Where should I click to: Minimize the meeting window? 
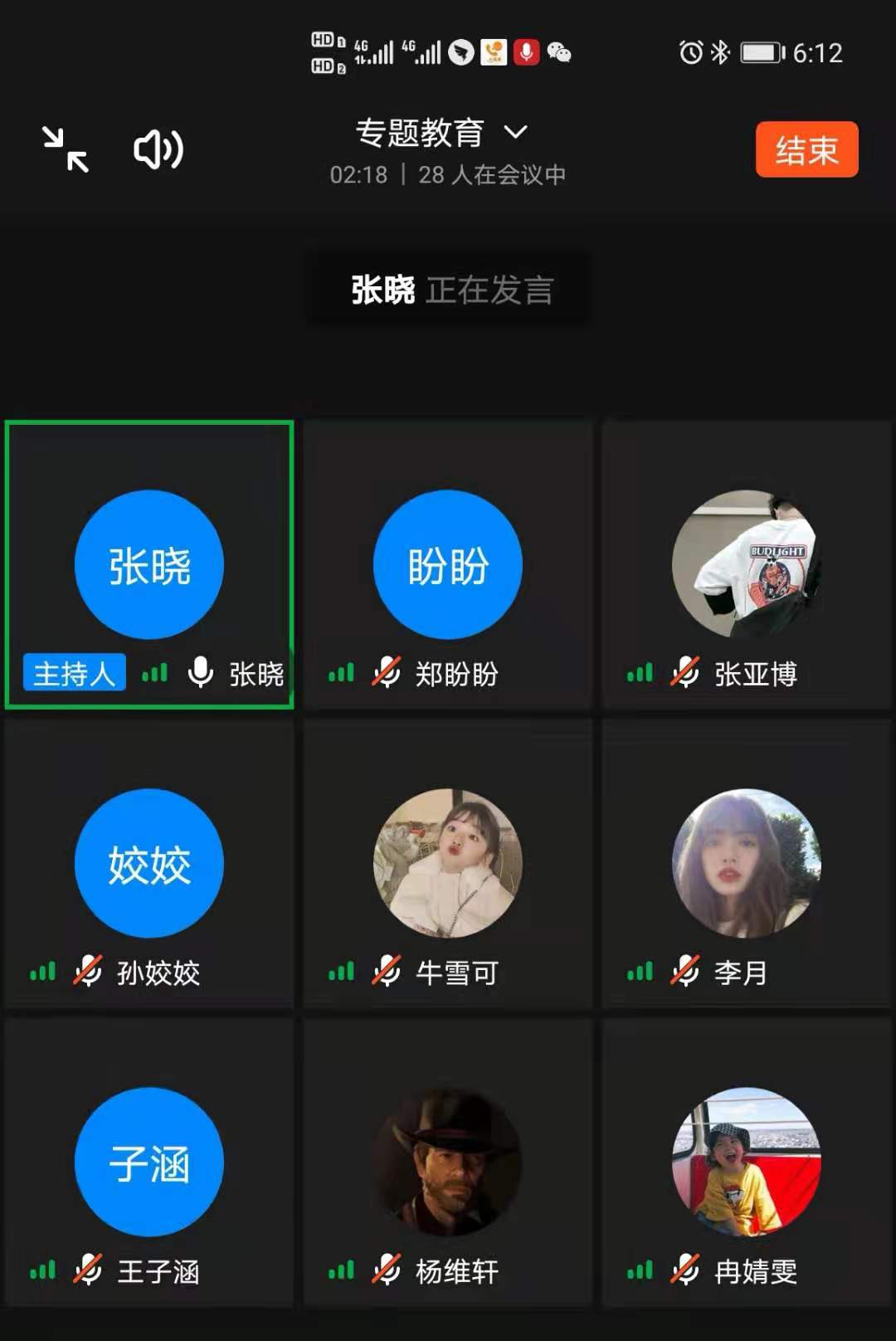pos(66,149)
